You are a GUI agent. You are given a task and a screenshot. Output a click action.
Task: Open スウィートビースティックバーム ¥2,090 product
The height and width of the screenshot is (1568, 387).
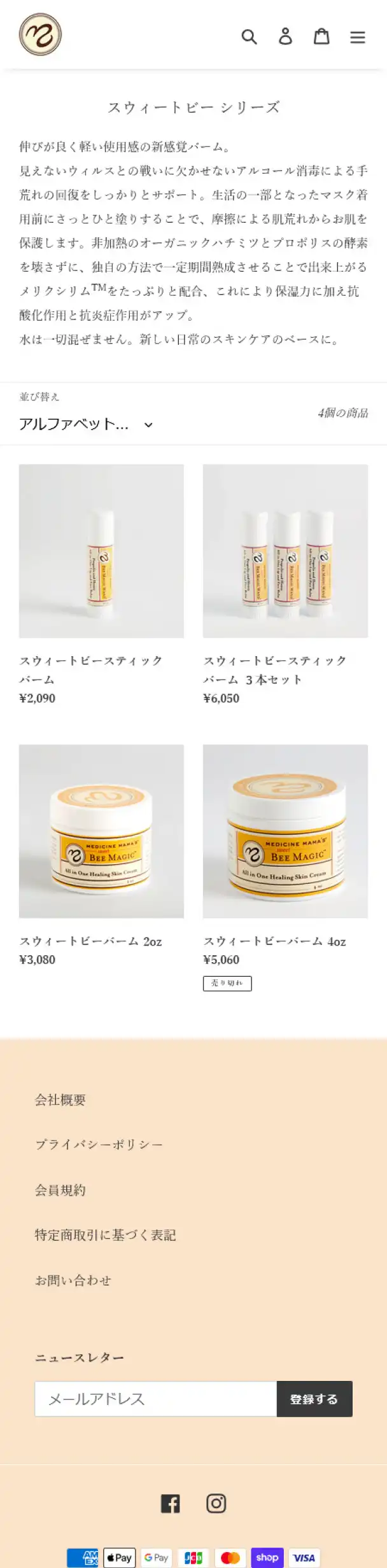pos(101,551)
